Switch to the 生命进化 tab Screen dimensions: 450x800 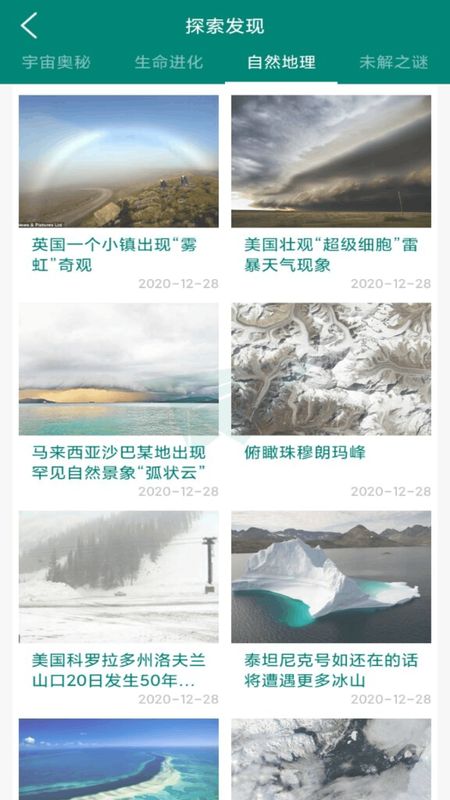point(169,62)
